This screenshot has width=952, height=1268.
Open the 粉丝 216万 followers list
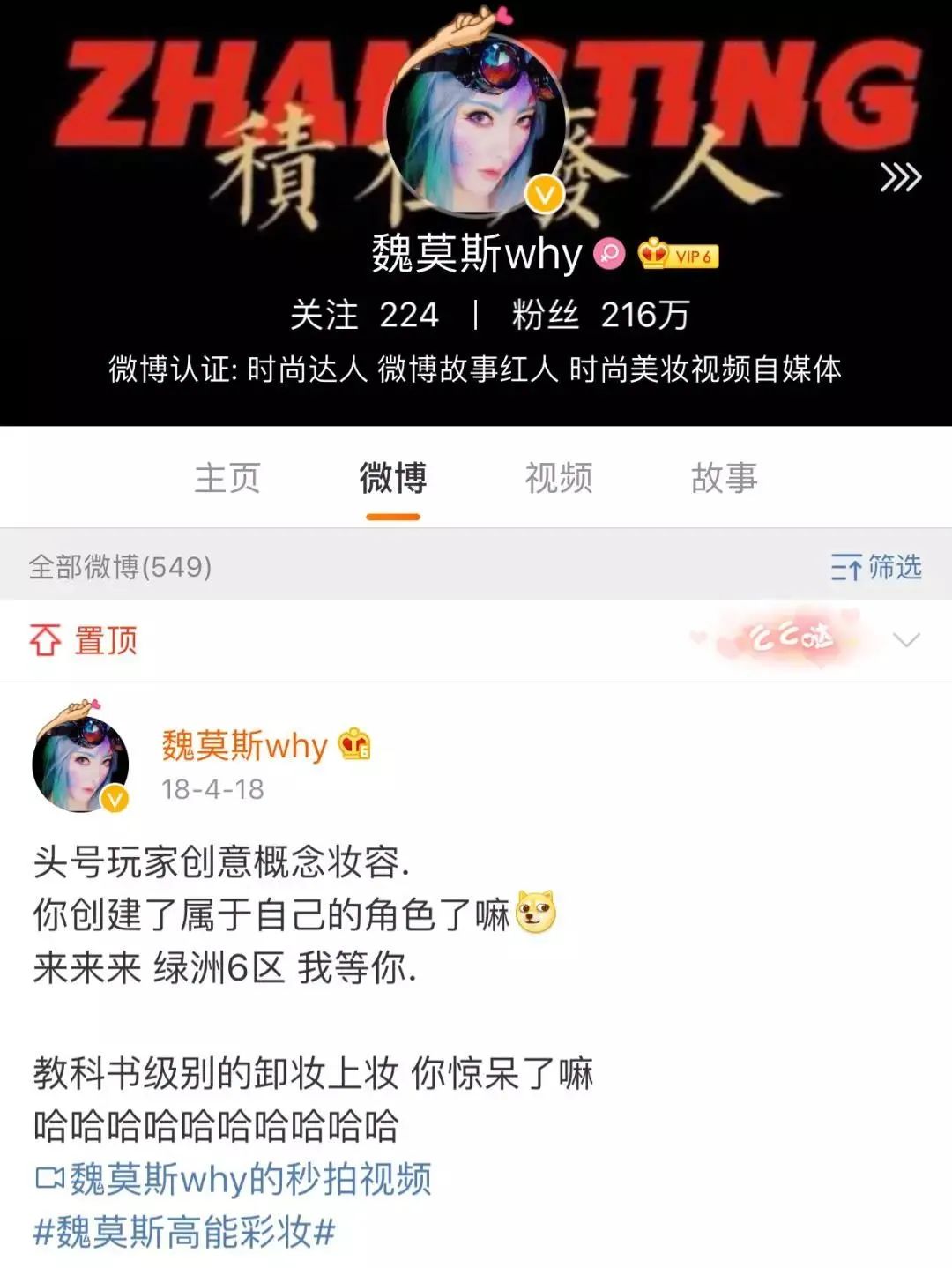(600, 315)
